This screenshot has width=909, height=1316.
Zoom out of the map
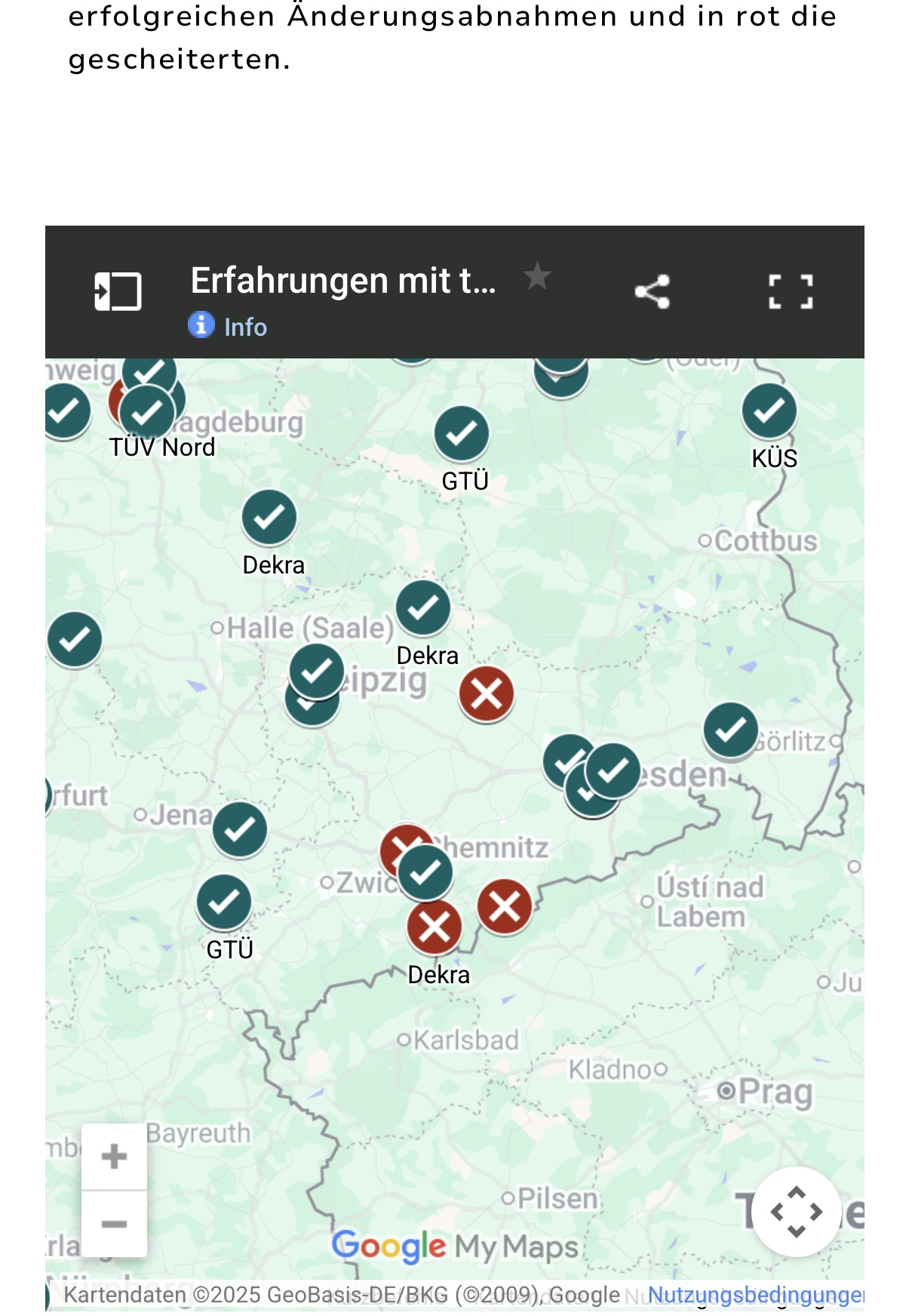(114, 1223)
